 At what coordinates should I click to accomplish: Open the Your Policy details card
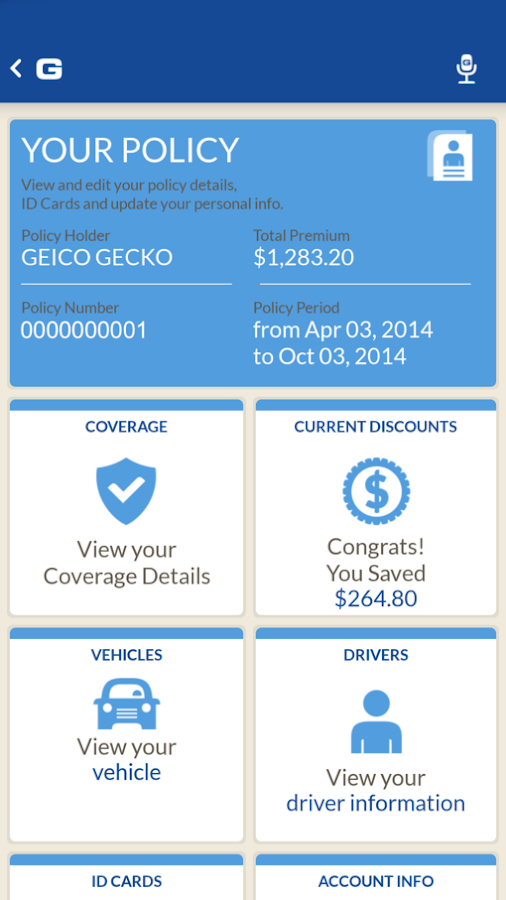click(x=253, y=253)
